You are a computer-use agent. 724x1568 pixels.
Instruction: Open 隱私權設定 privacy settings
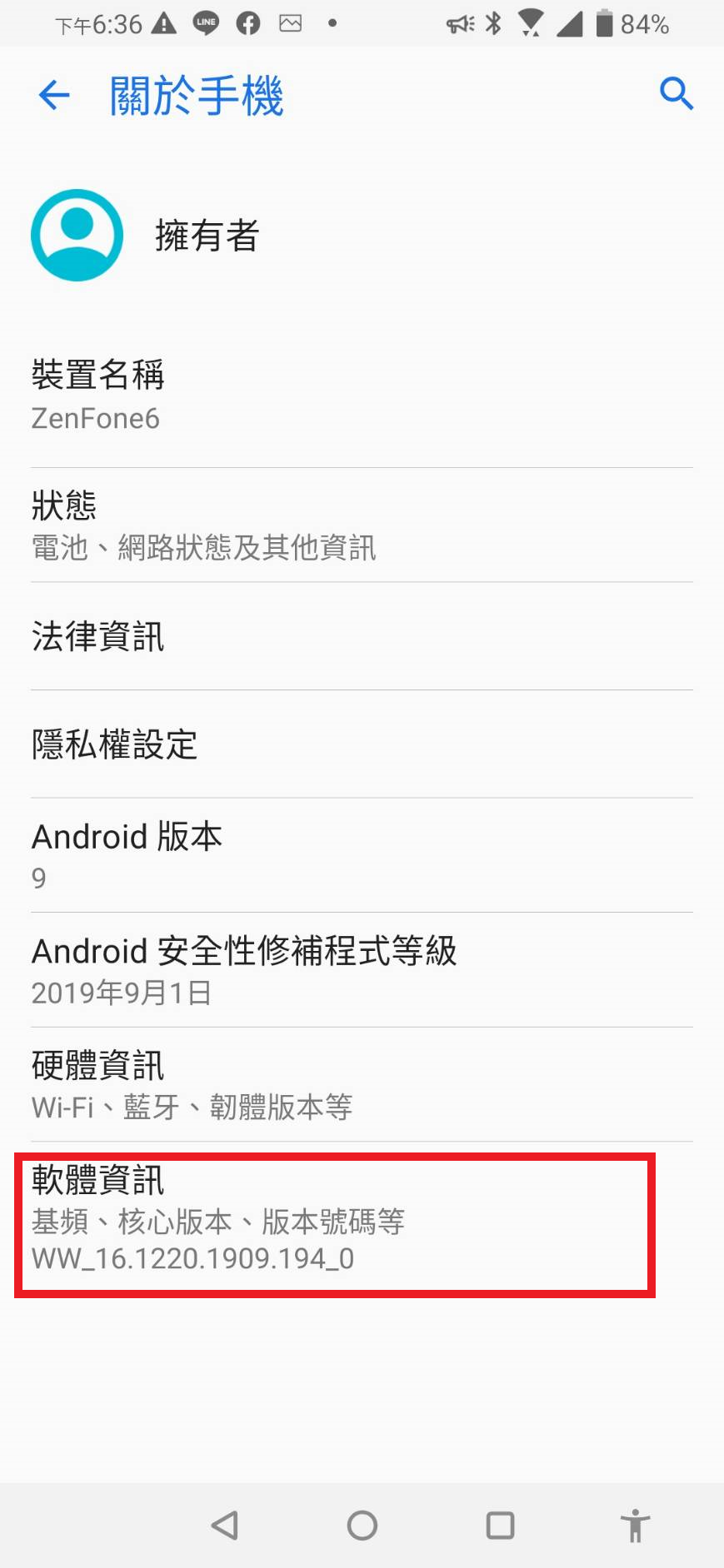[x=362, y=744]
